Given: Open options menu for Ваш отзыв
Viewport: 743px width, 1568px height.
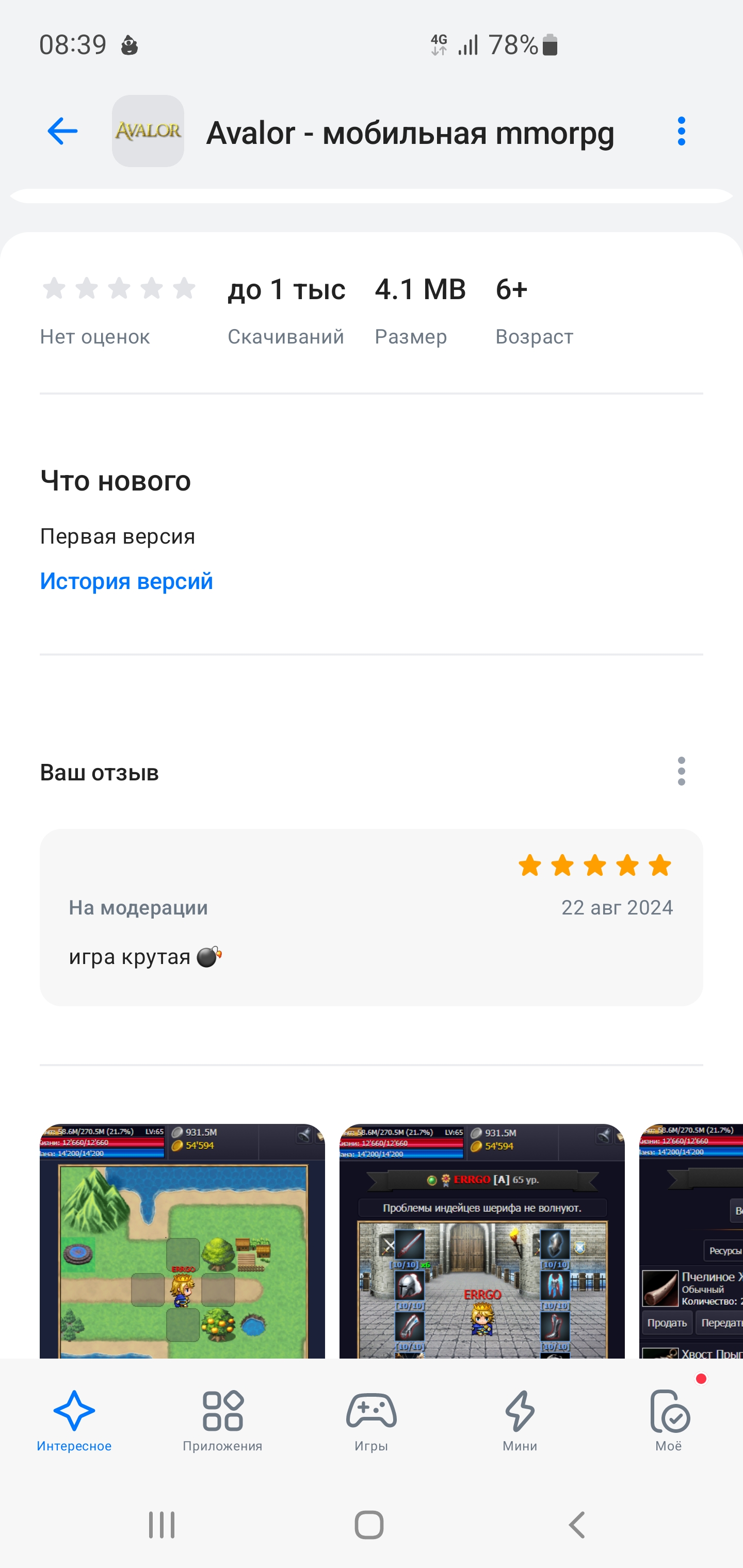Looking at the screenshot, I should click(x=681, y=772).
